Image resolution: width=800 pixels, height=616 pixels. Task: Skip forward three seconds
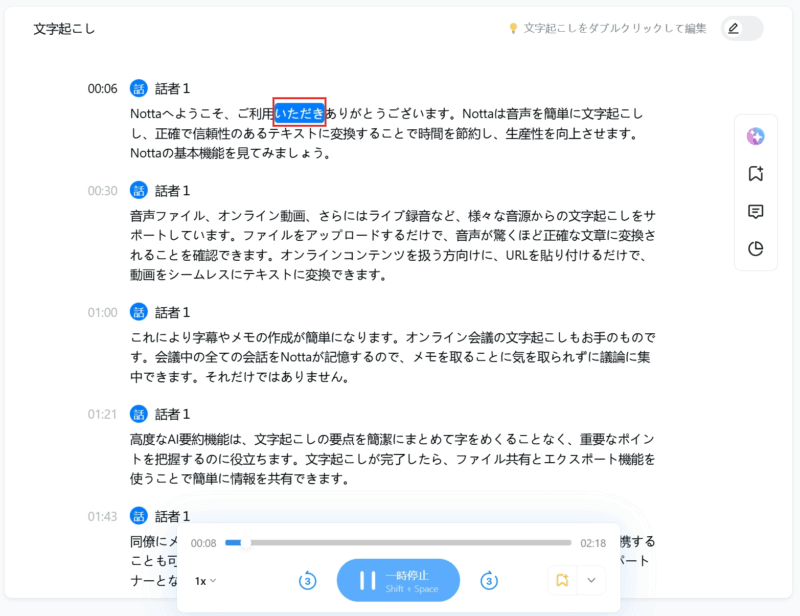[x=489, y=580]
